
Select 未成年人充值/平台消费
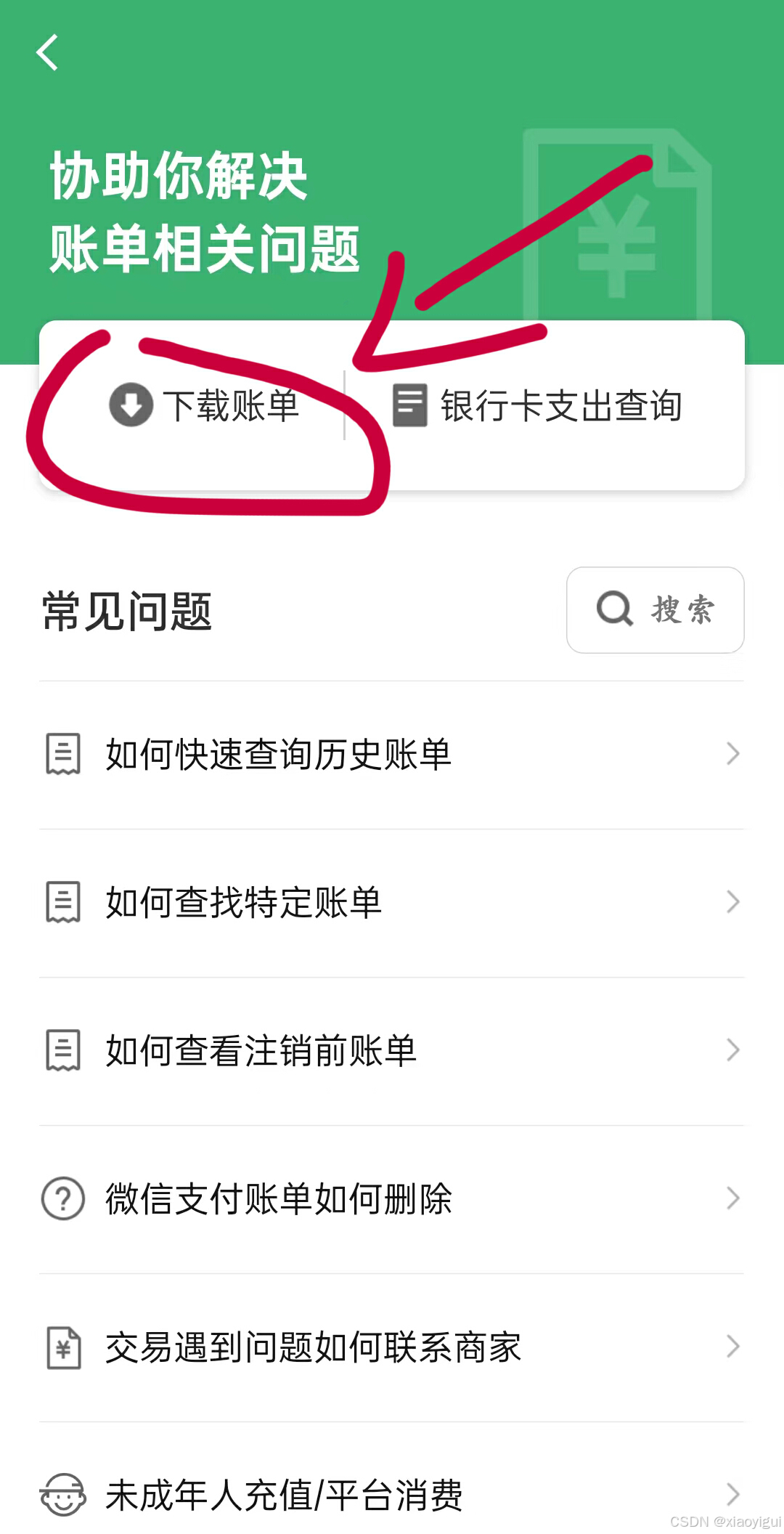point(392,1495)
